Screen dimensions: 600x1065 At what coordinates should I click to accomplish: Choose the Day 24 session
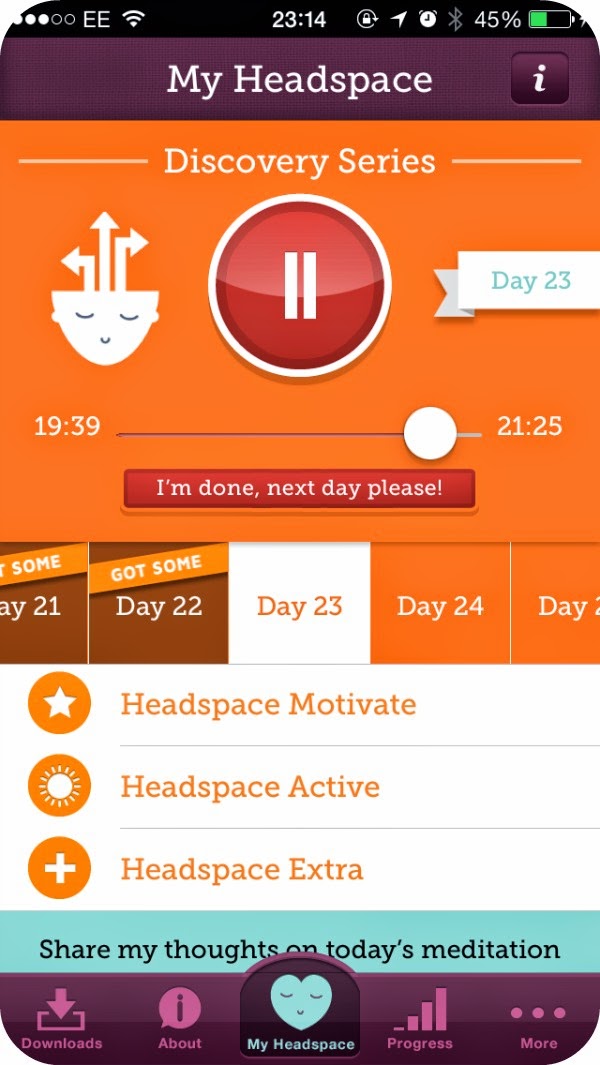440,605
